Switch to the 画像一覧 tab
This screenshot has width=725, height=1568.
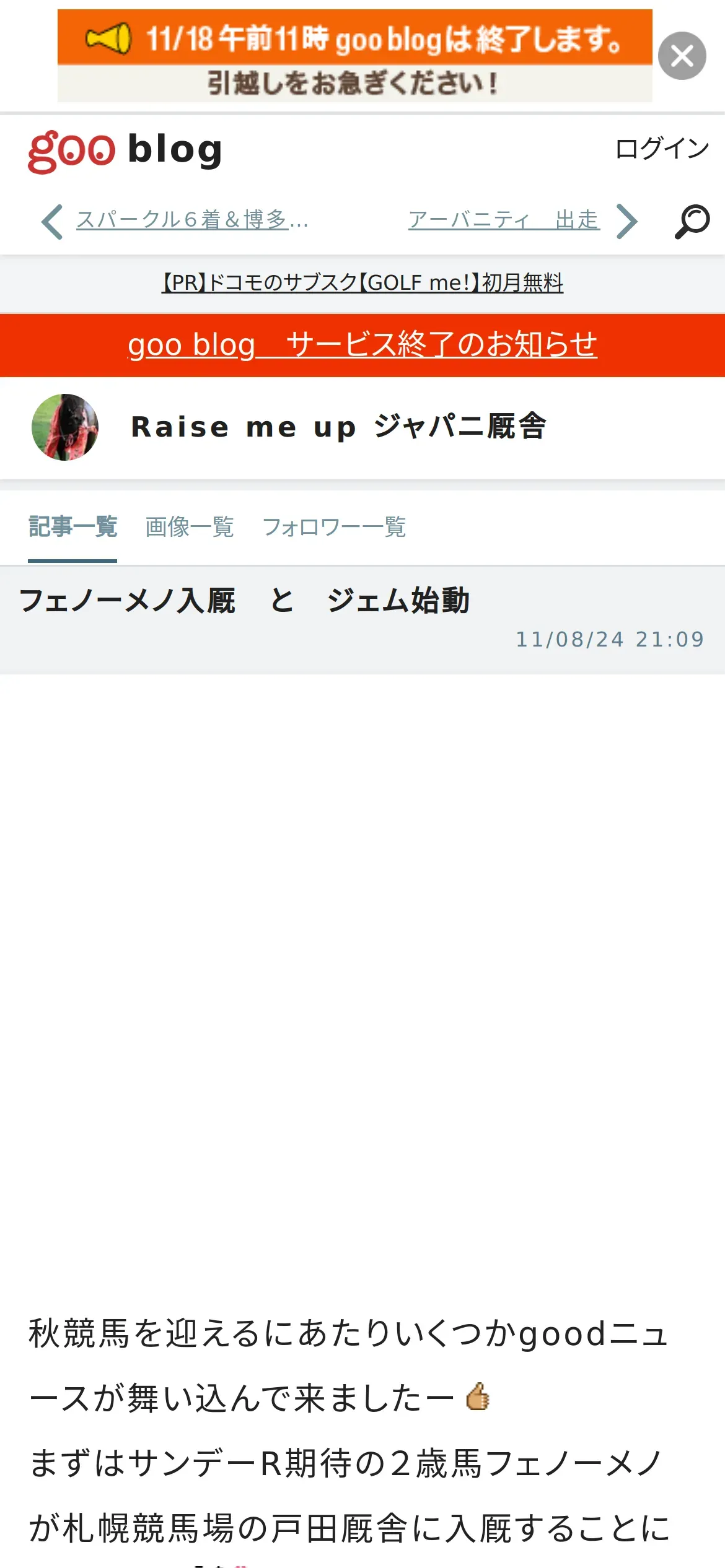190,527
